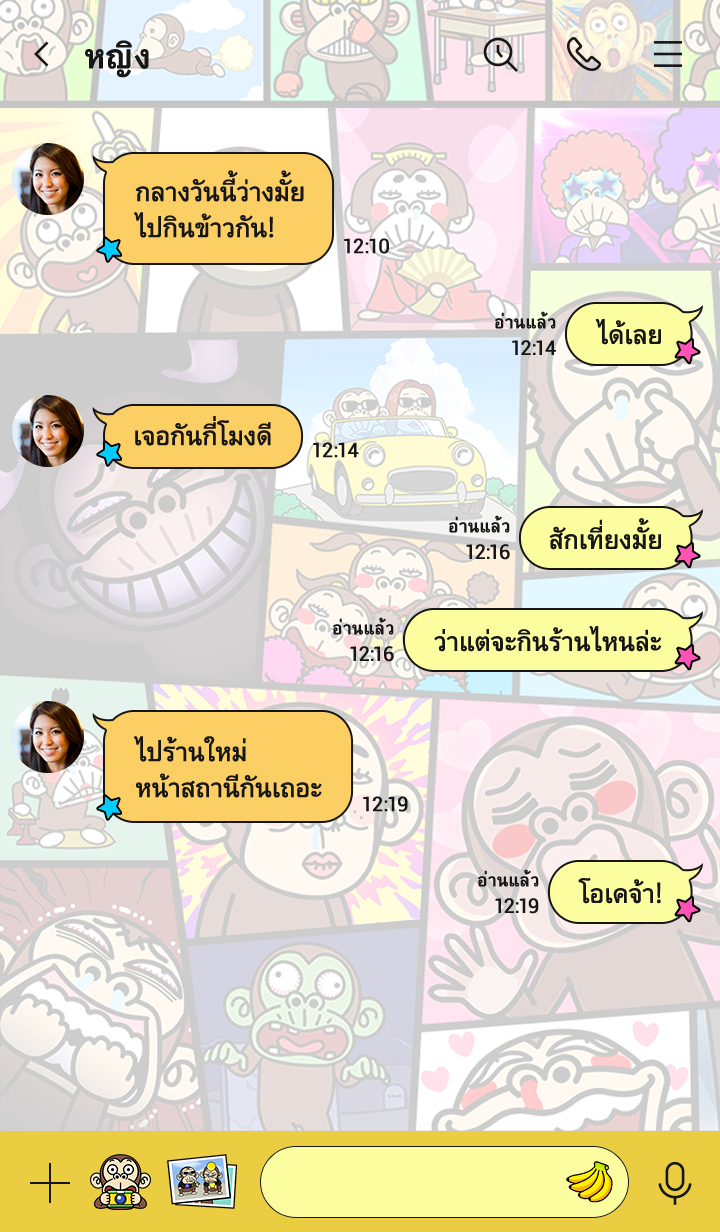Focus the message input field
The image size is (720, 1232).
(x=410, y=1182)
